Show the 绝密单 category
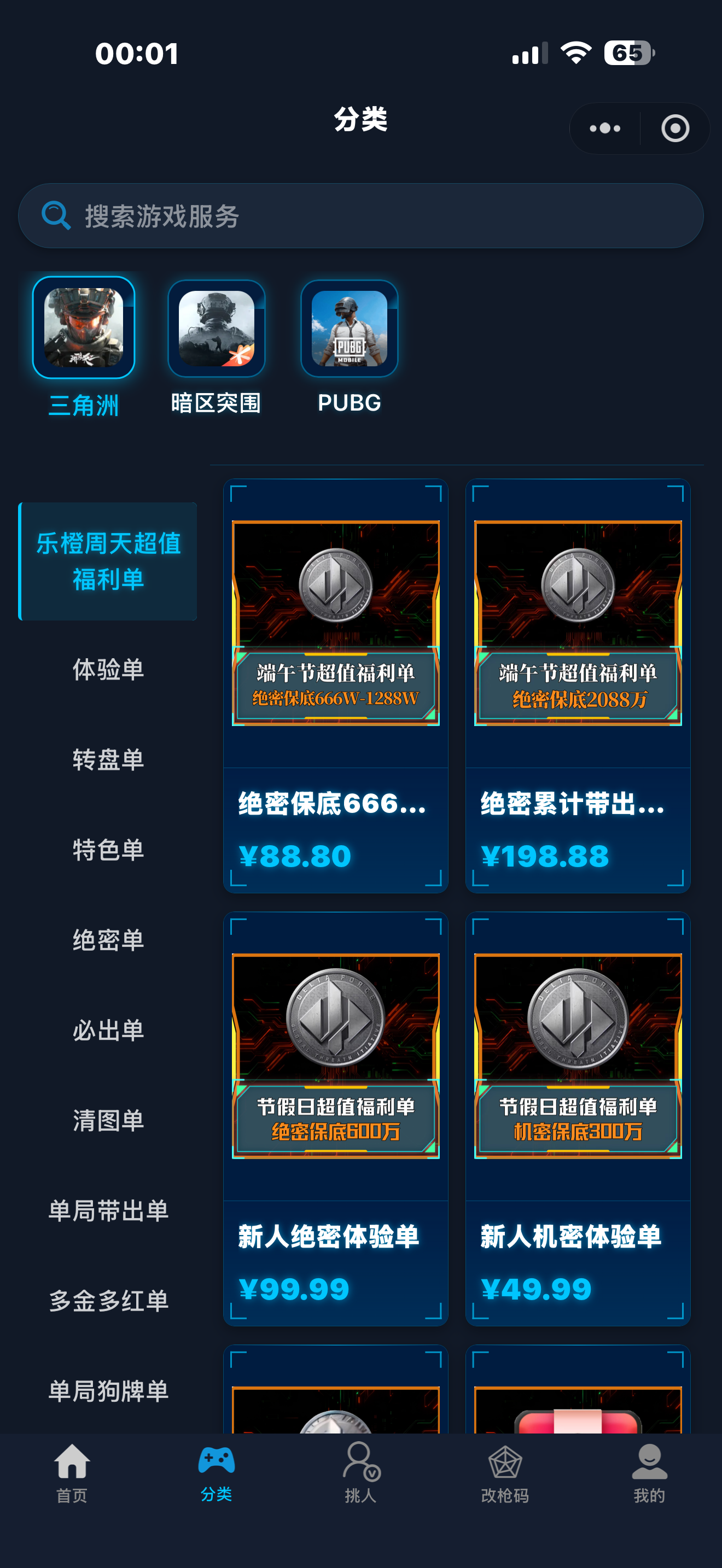The image size is (722, 1568). point(108,940)
